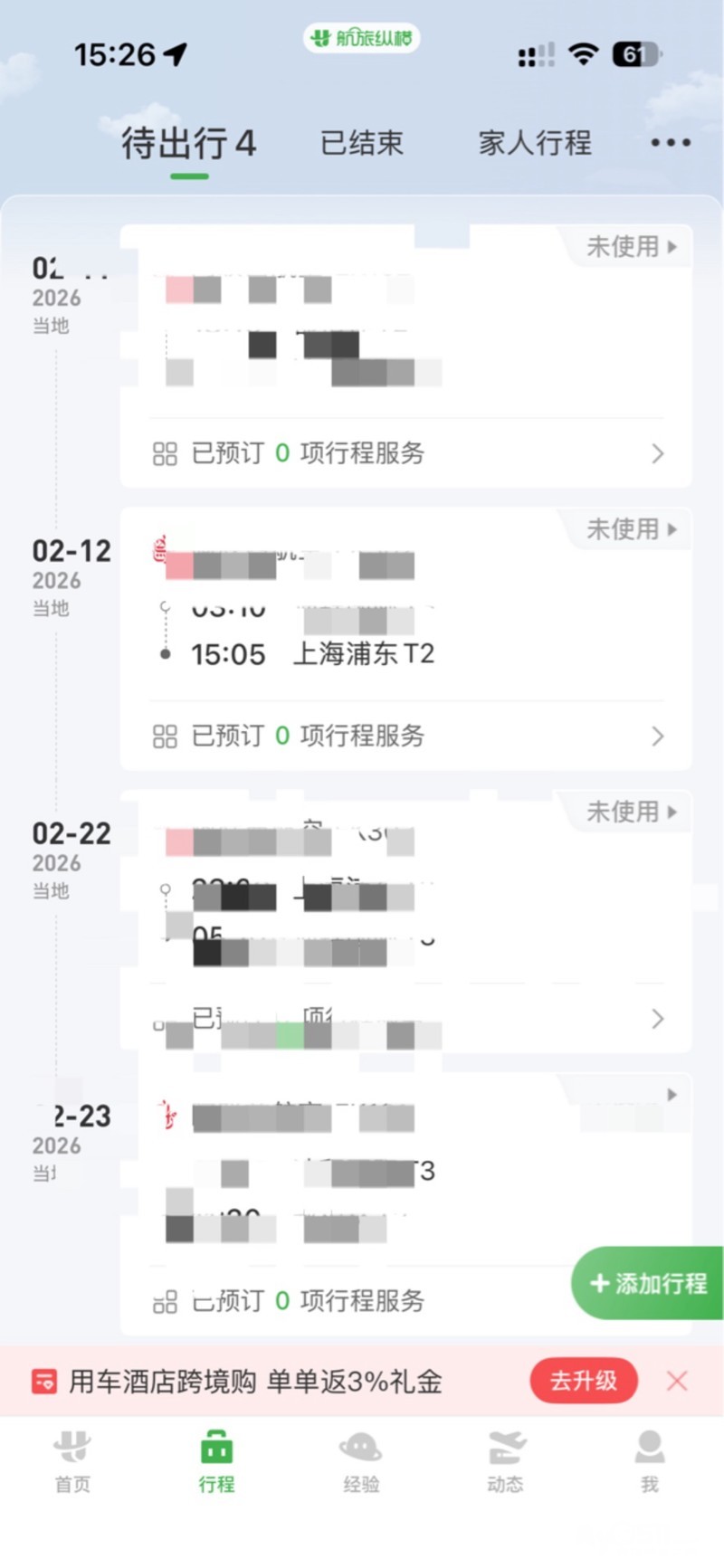The height and width of the screenshot is (1568, 724).
Task: Open the three-dot overflow menu
Action: click(x=671, y=143)
